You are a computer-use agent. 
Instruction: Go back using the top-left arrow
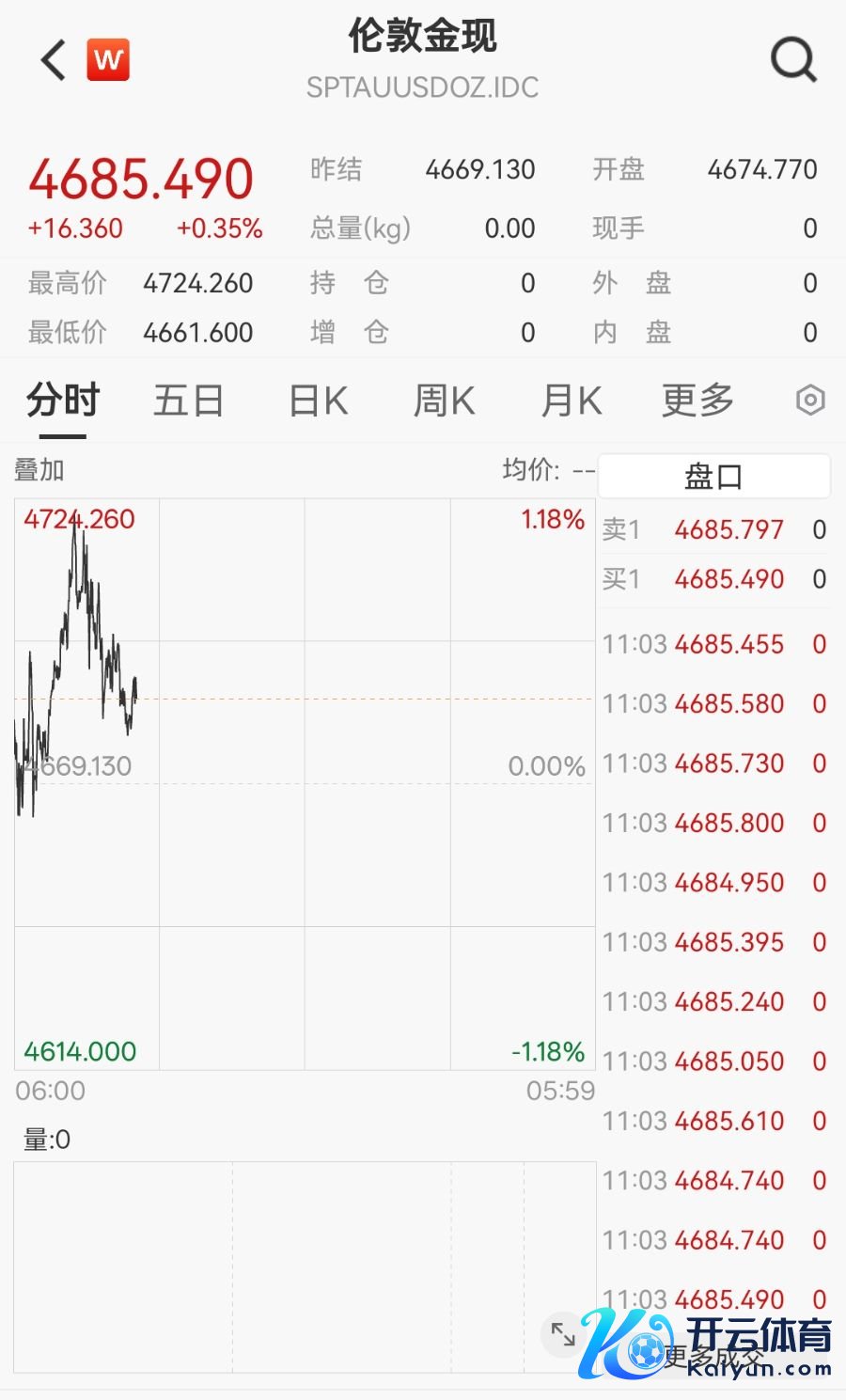[54, 61]
